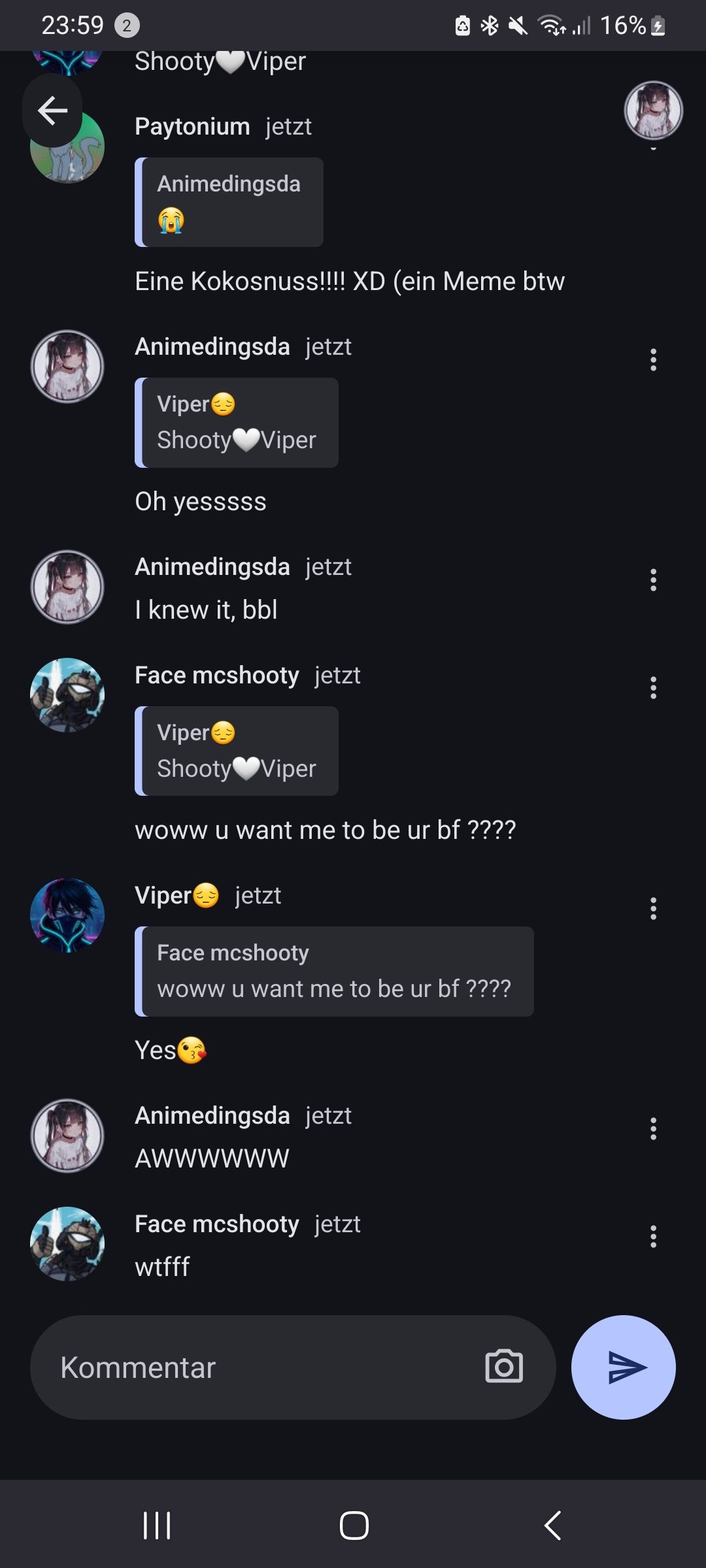Open options for the "wtfff" comment

(x=653, y=1237)
